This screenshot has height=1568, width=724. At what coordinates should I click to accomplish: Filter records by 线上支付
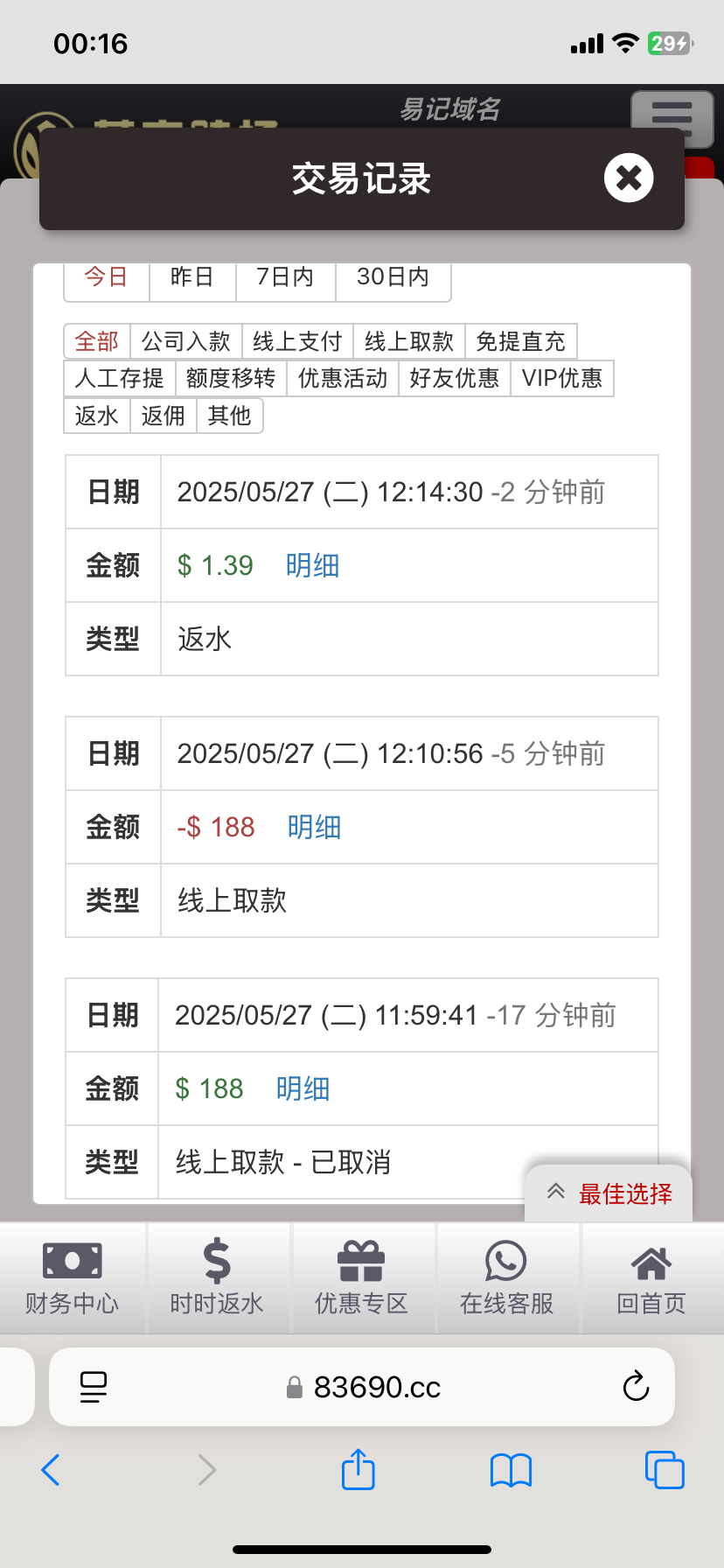pos(297,341)
